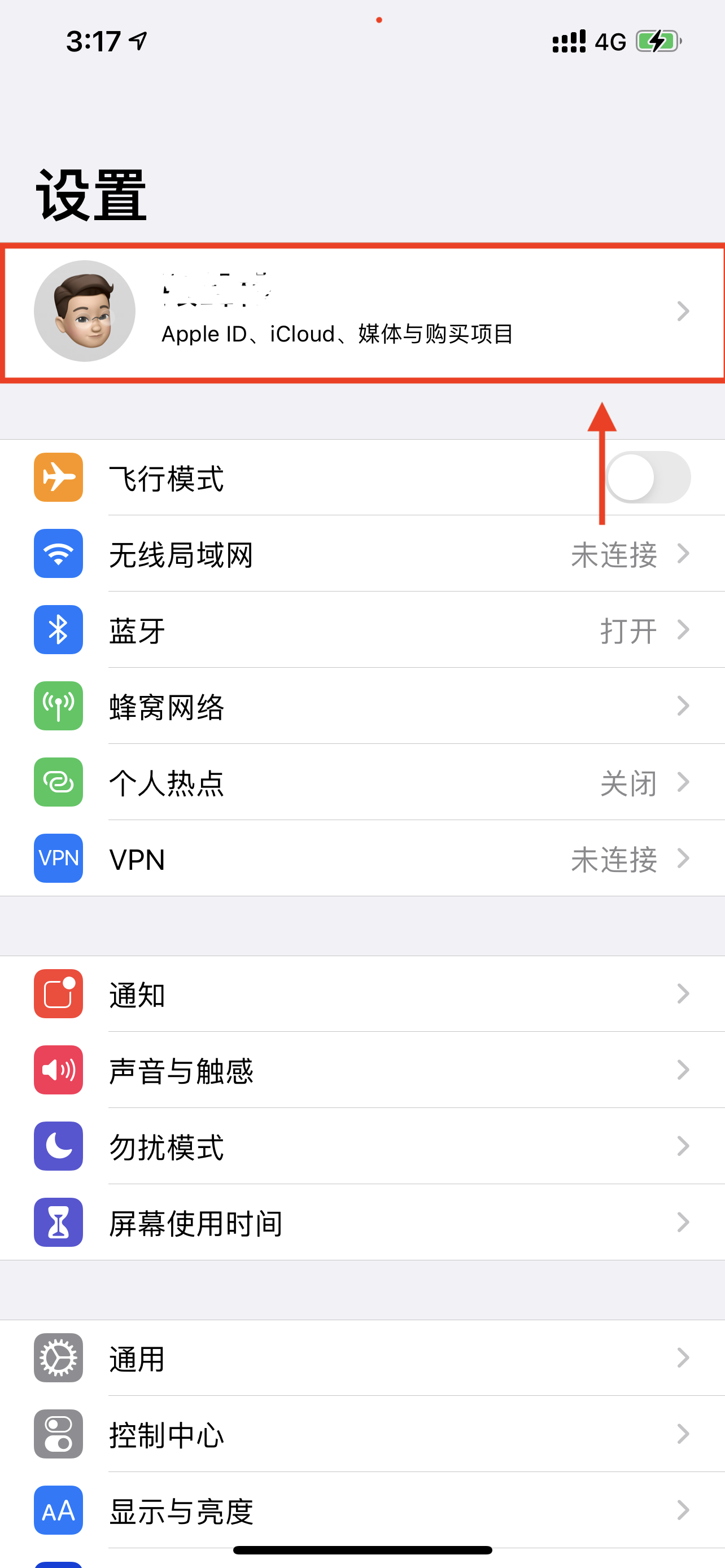Open 蜂窝网络 cellular settings
This screenshot has height=1568, width=725.
click(362, 707)
